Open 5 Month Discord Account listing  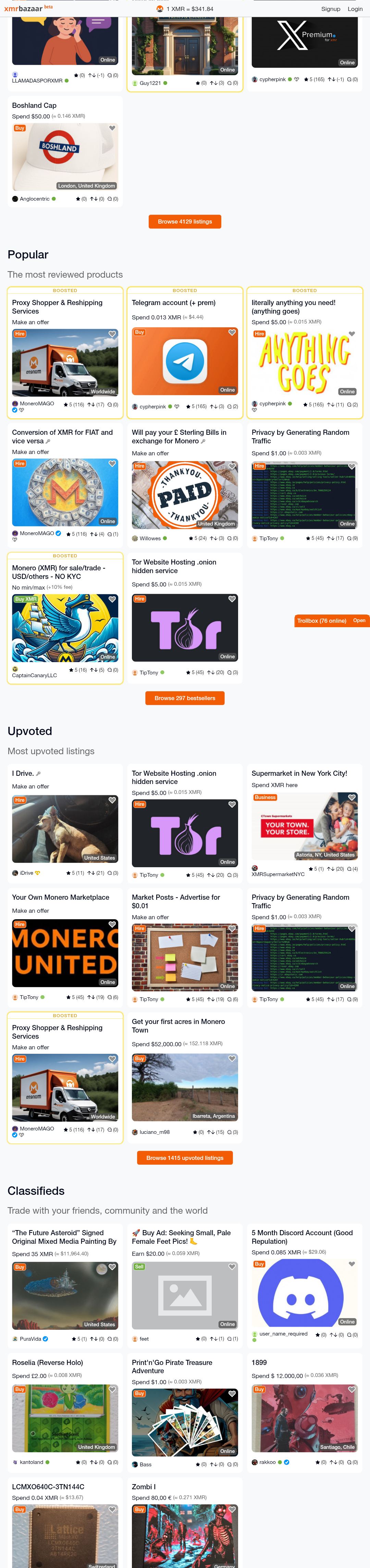[x=302, y=1236]
